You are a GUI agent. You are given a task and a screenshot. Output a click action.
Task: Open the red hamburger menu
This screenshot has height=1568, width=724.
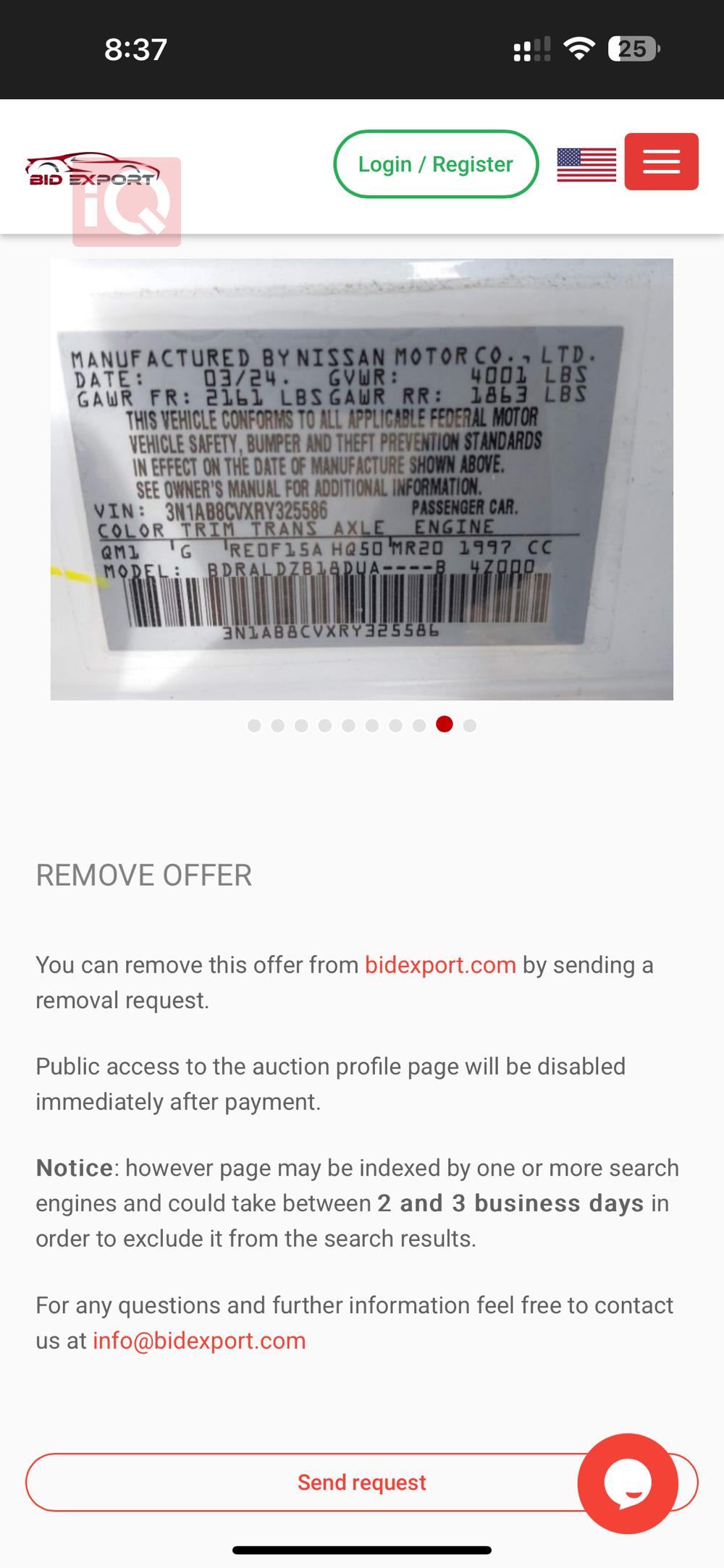(661, 162)
